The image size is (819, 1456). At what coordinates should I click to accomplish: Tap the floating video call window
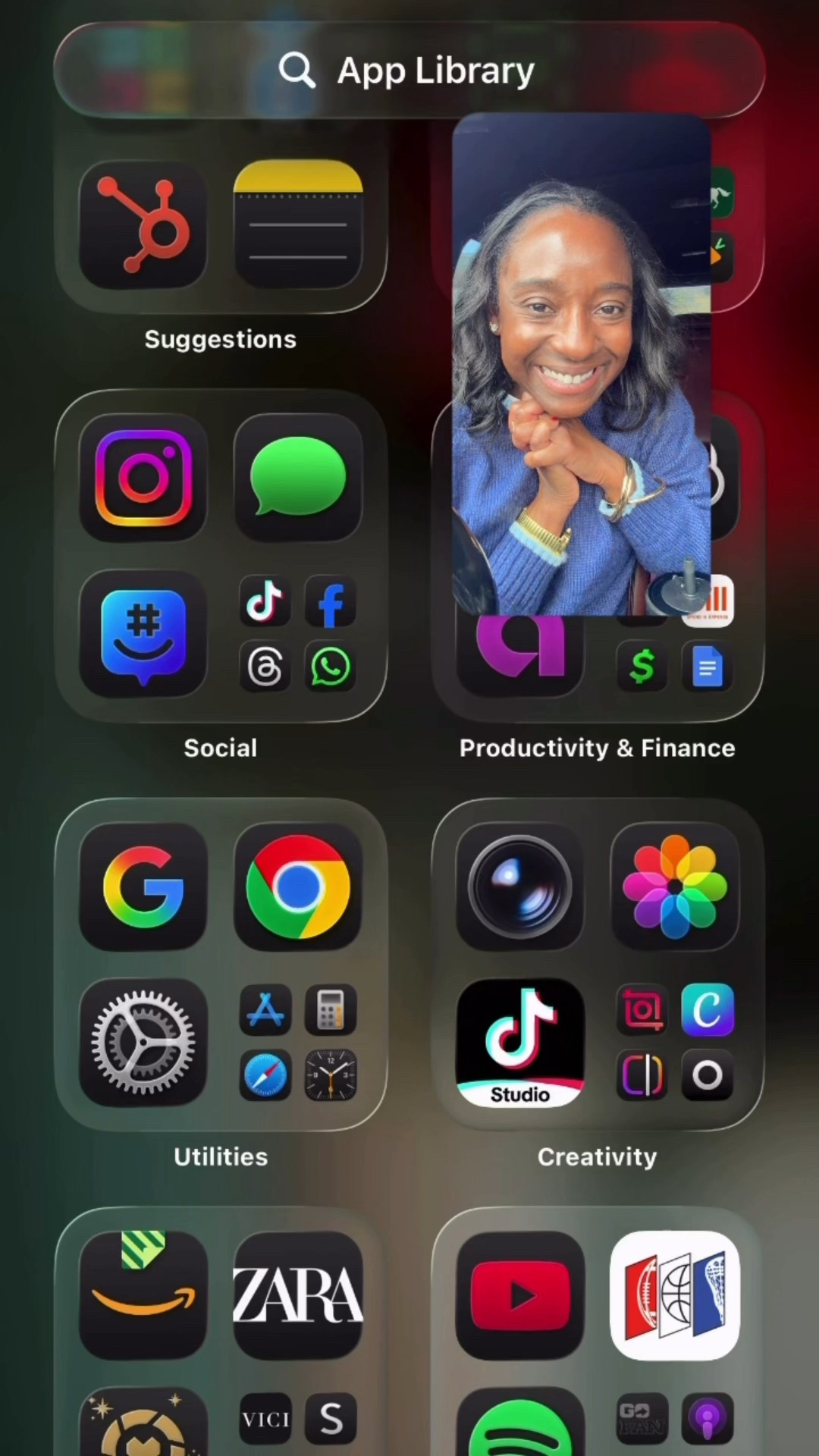(x=581, y=364)
